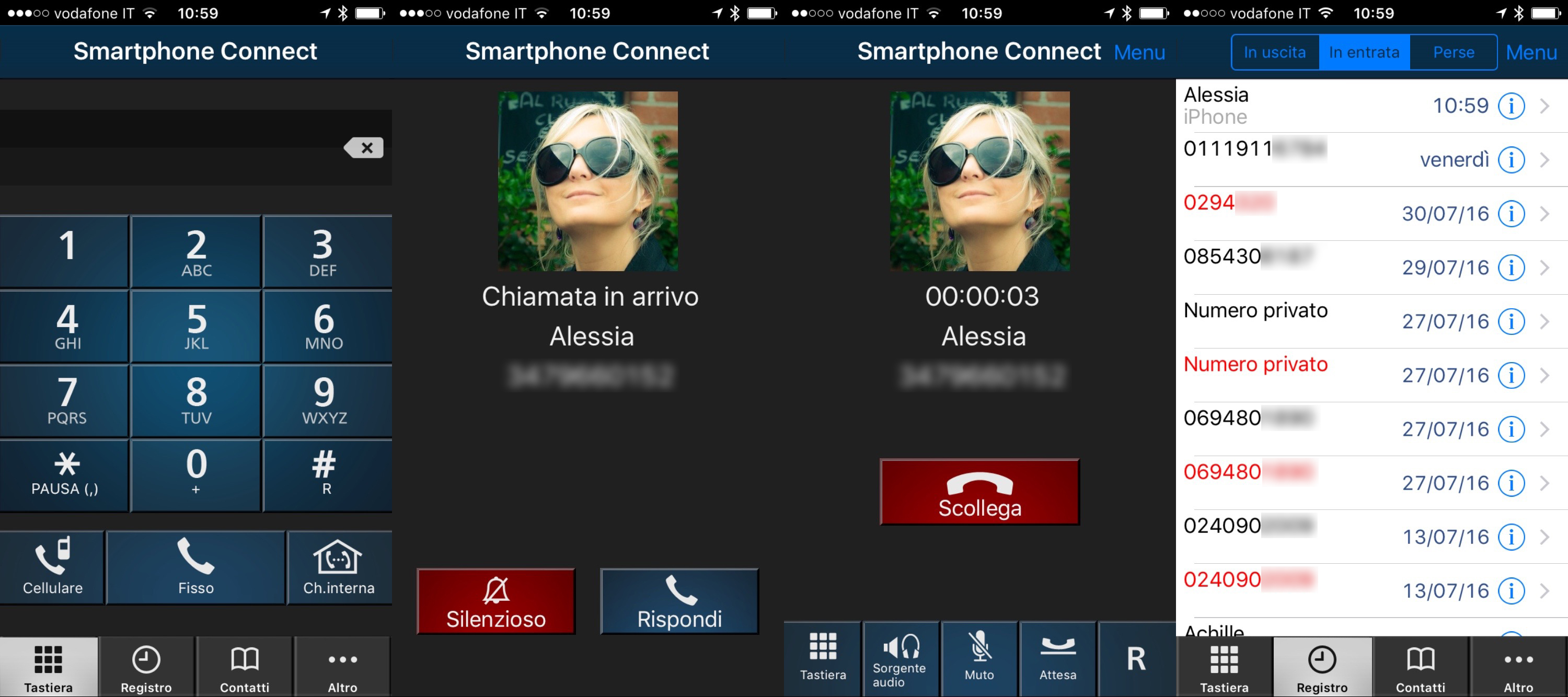Screen dimensions: 1568x697
Task: Silence the incoming call with Silenzioso
Action: (495, 601)
